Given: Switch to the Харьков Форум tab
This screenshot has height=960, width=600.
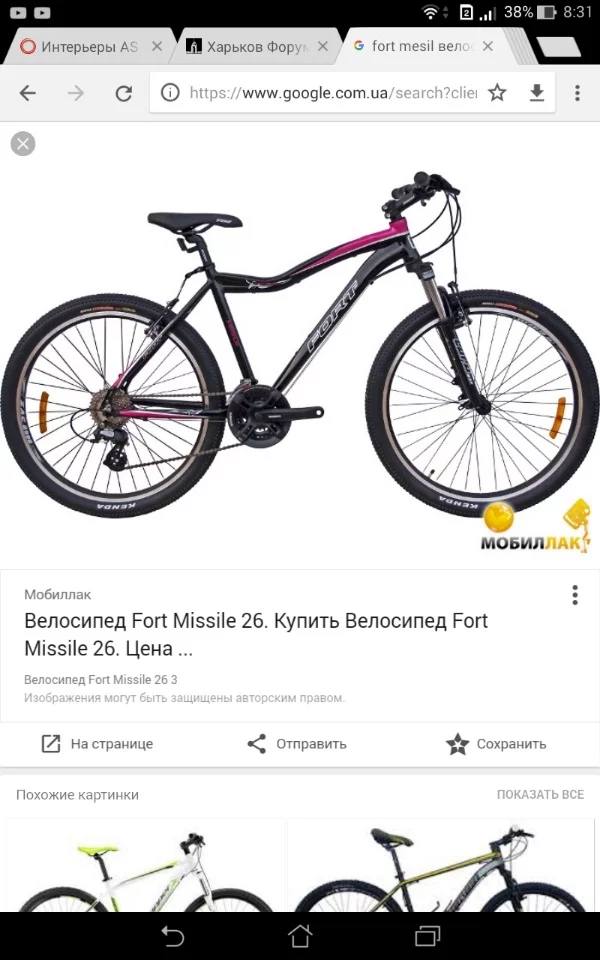Looking at the screenshot, I should pos(250,47).
